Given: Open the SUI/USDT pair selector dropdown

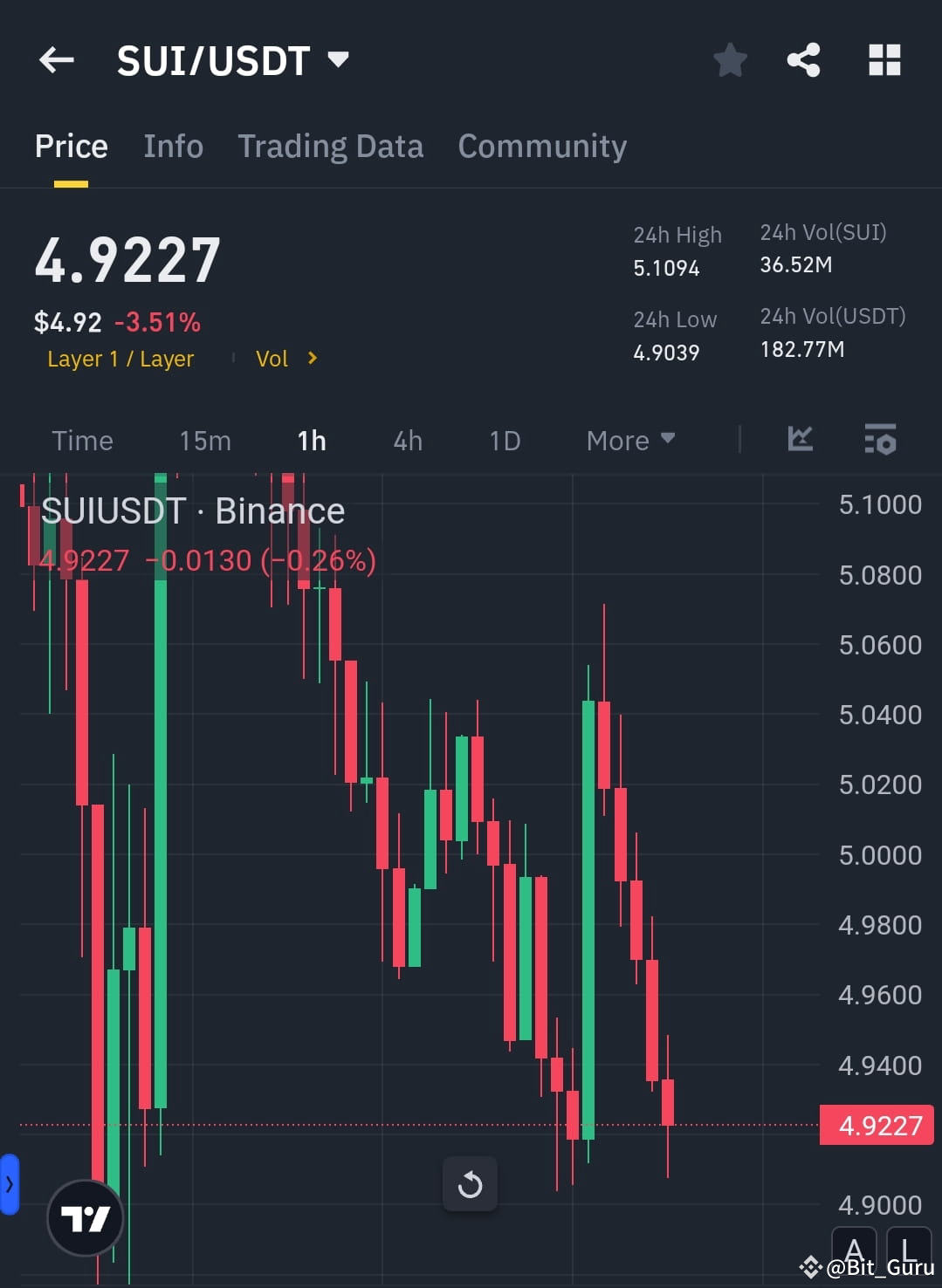Looking at the screenshot, I should click(233, 59).
